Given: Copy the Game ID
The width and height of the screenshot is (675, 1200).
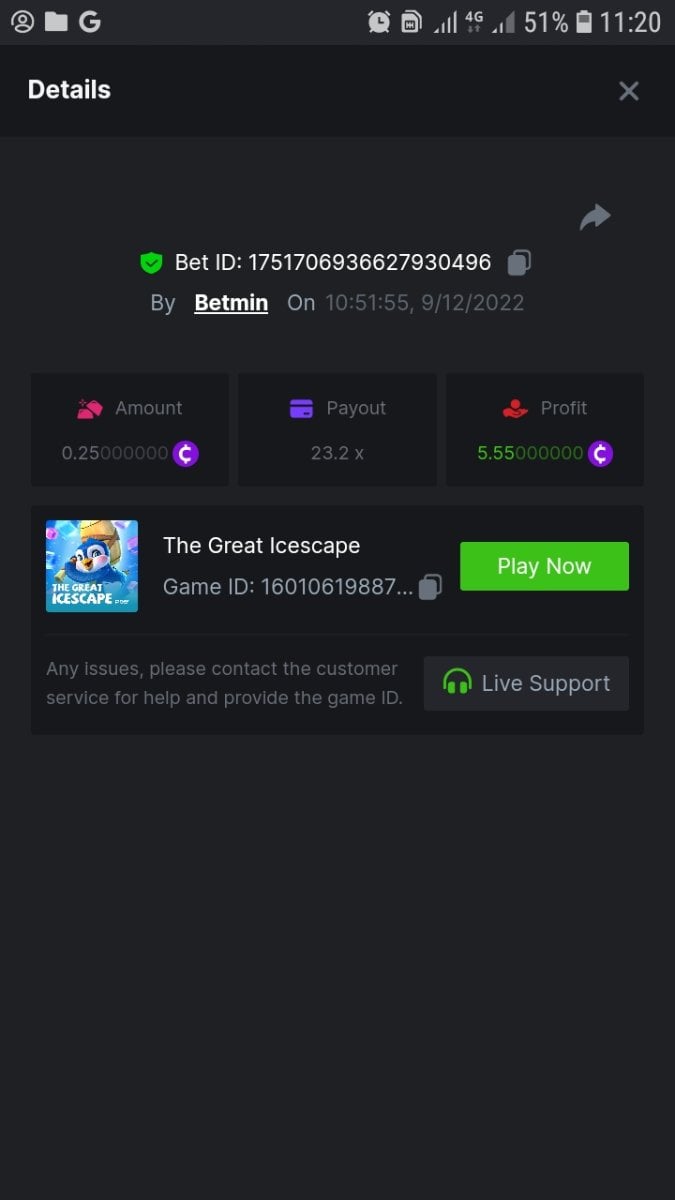Looking at the screenshot, I should click(x=430, y=587).
